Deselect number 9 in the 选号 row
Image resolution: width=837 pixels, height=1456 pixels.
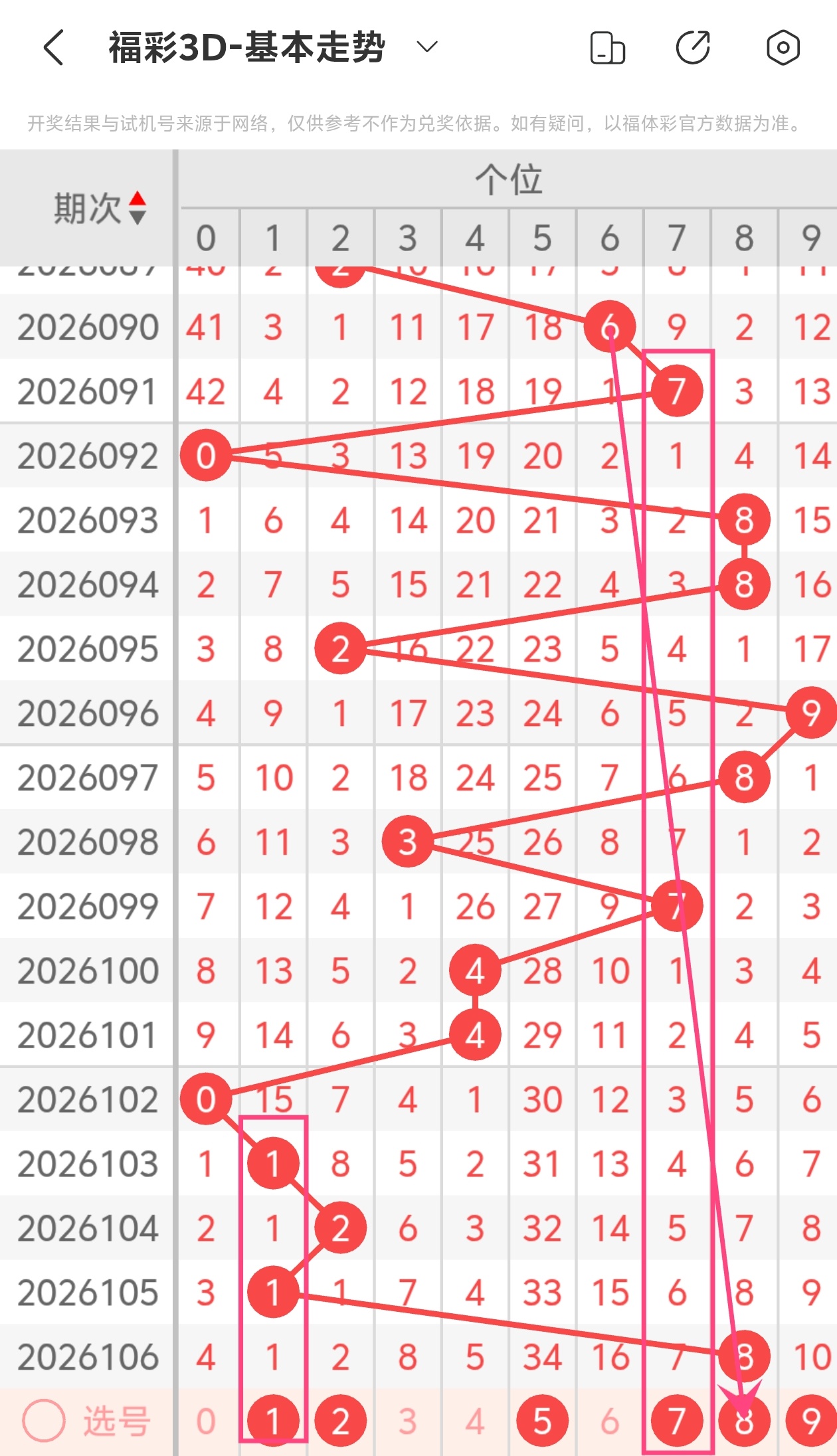tap(810, 1421)
